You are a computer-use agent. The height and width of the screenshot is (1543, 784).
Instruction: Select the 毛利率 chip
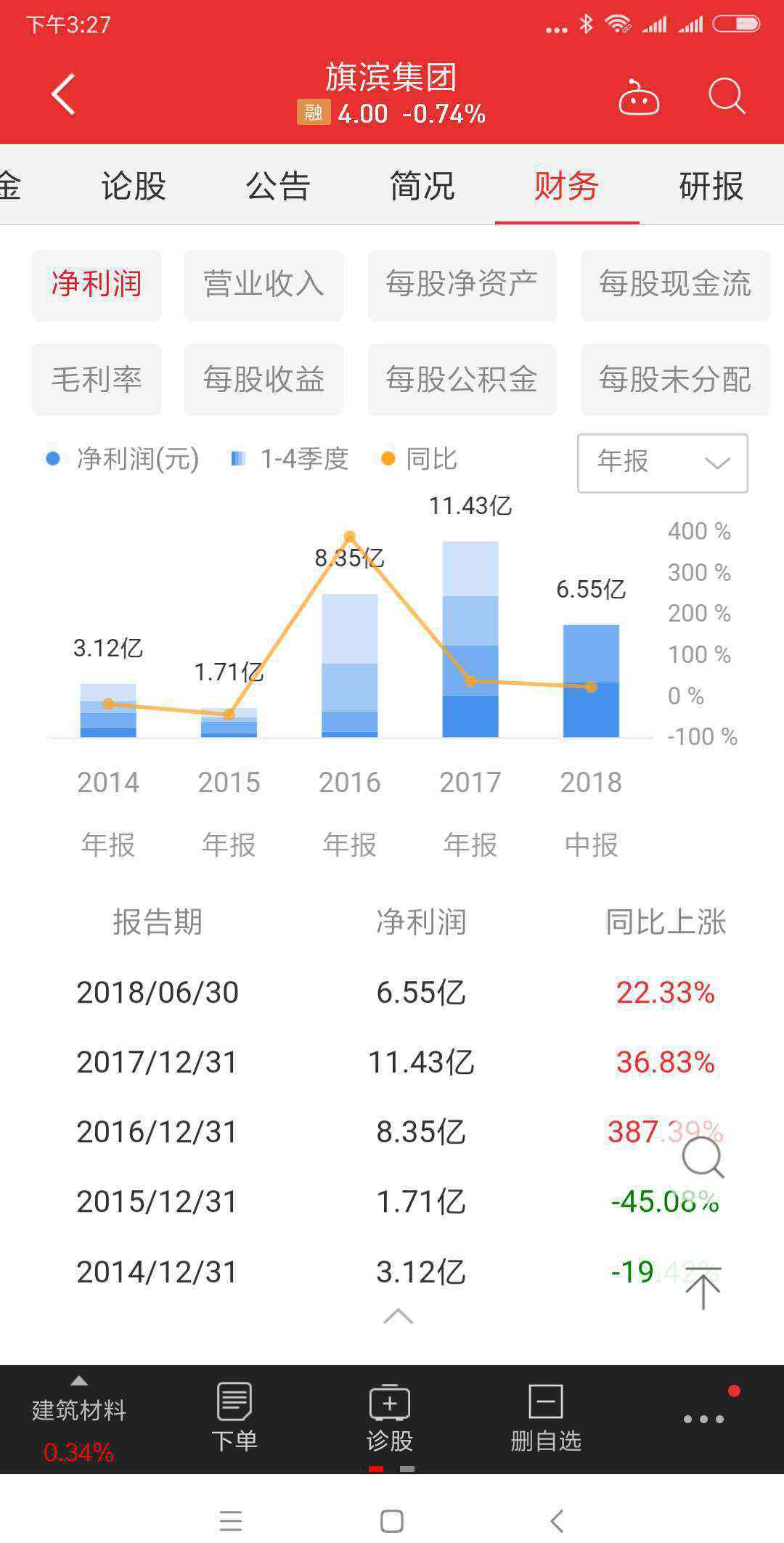click(x=97, y=379)
